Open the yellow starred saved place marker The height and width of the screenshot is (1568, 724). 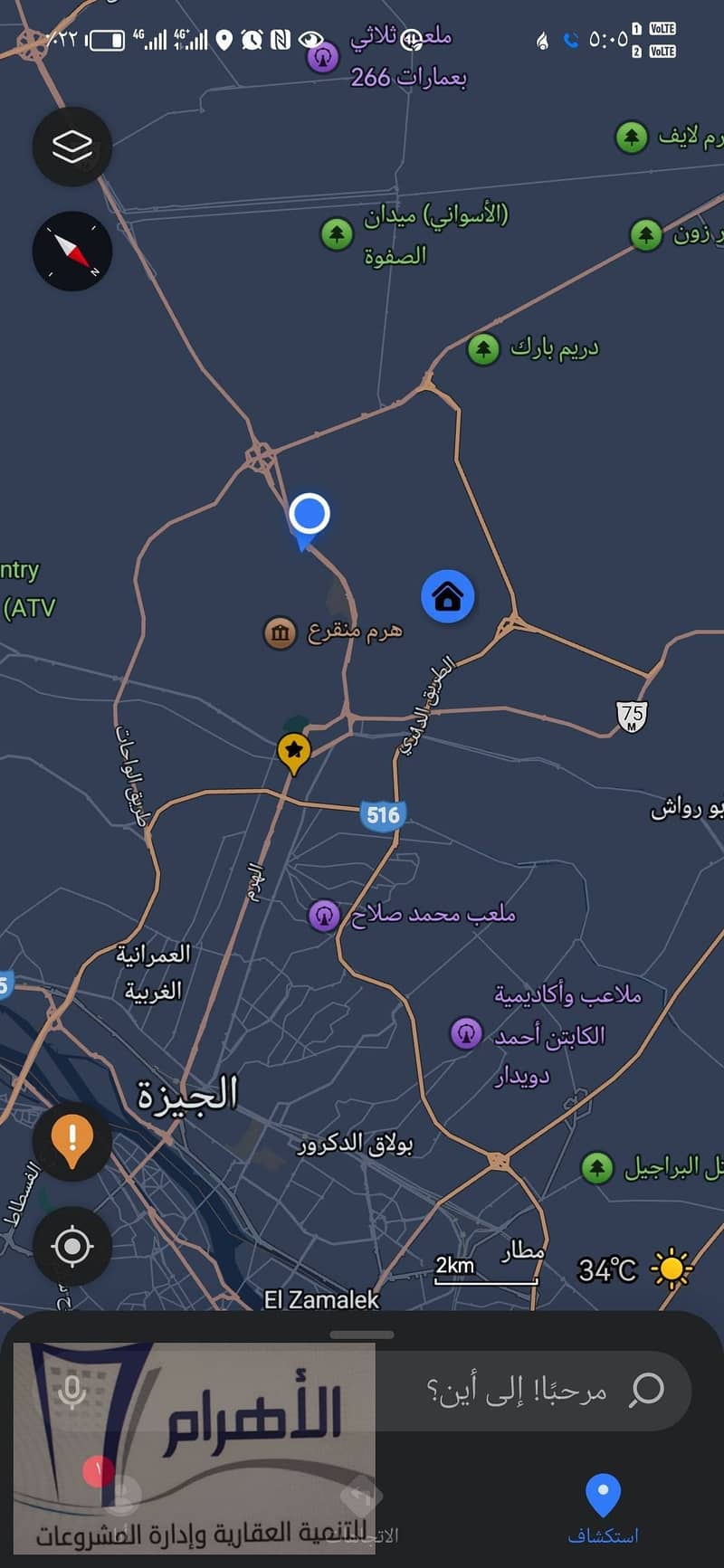pos(293,751)
